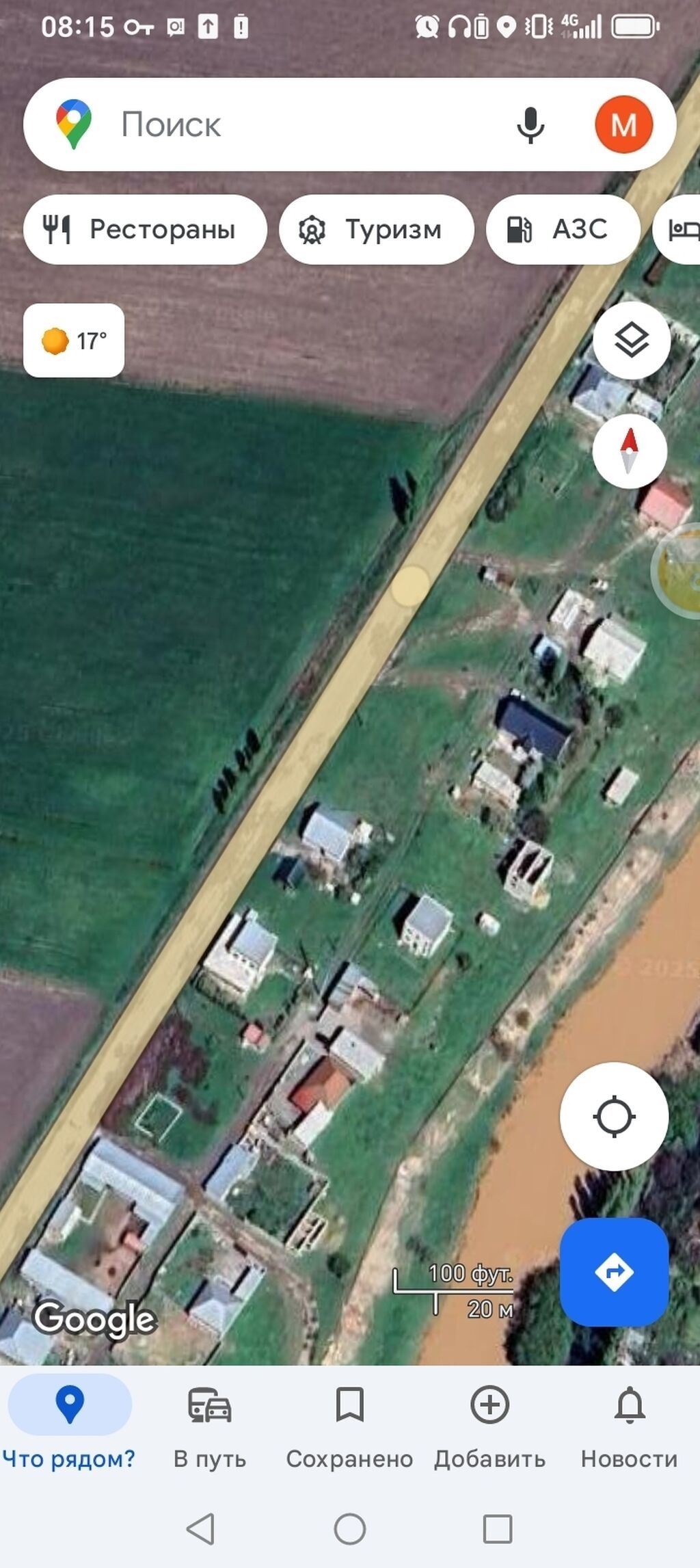Screen dimensions: 700x1568
Task: Open the map layers selector
Action: [x=631, y=340]
